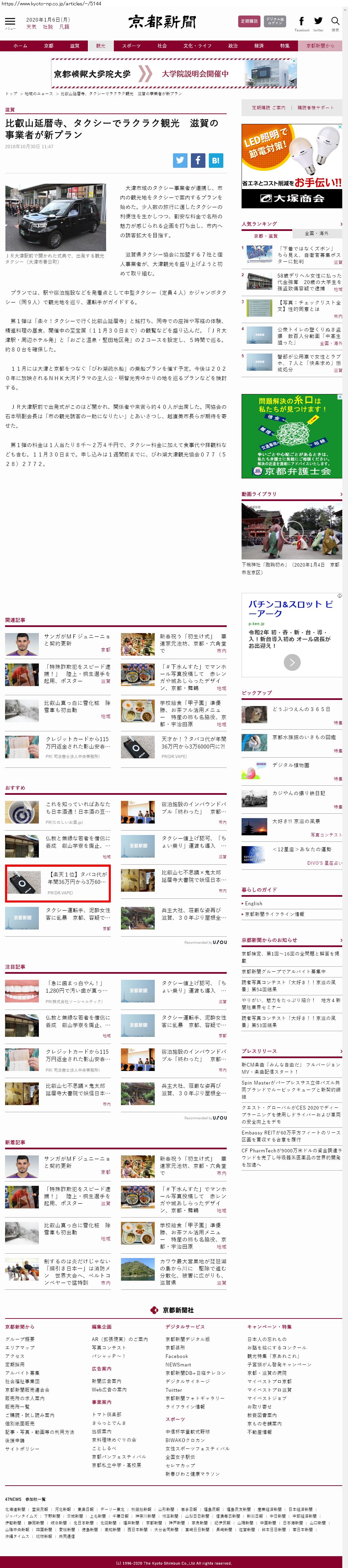
Task: Open Facebook page link in header
Action: tap(302, 24)
